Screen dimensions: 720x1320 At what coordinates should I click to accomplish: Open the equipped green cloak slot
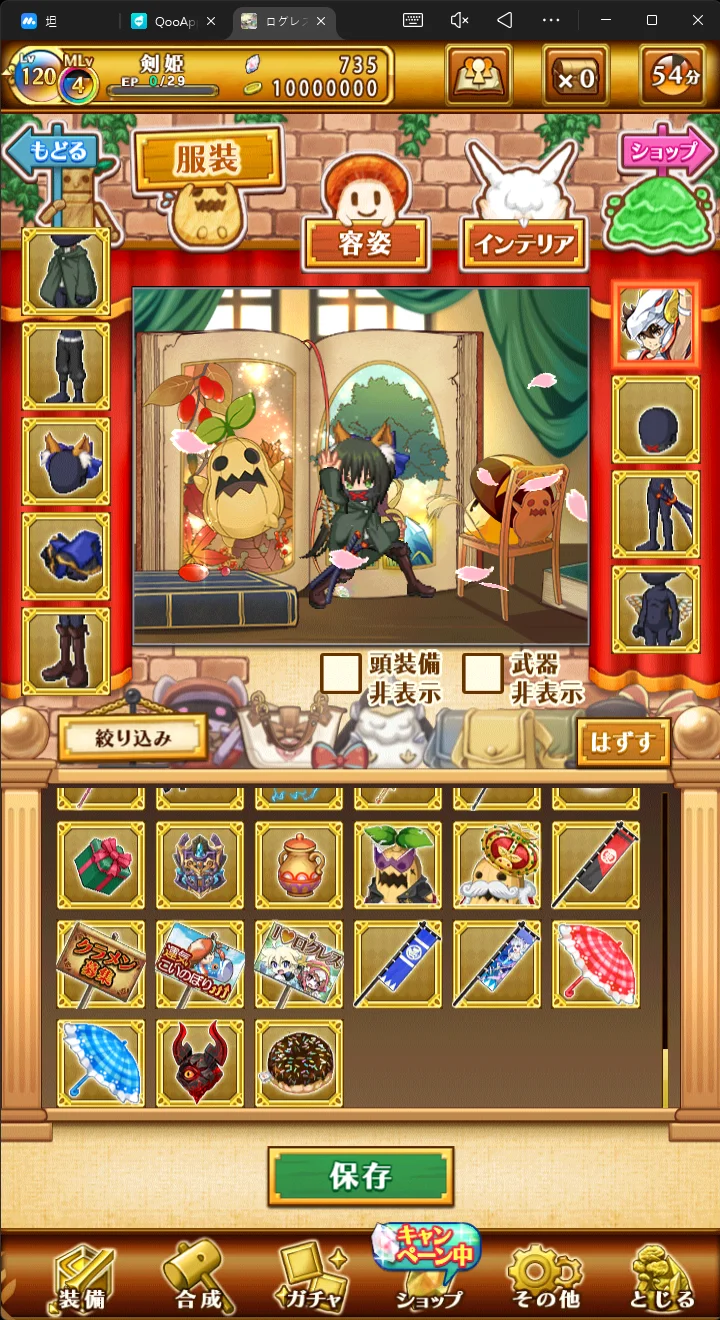pos(66,272)
